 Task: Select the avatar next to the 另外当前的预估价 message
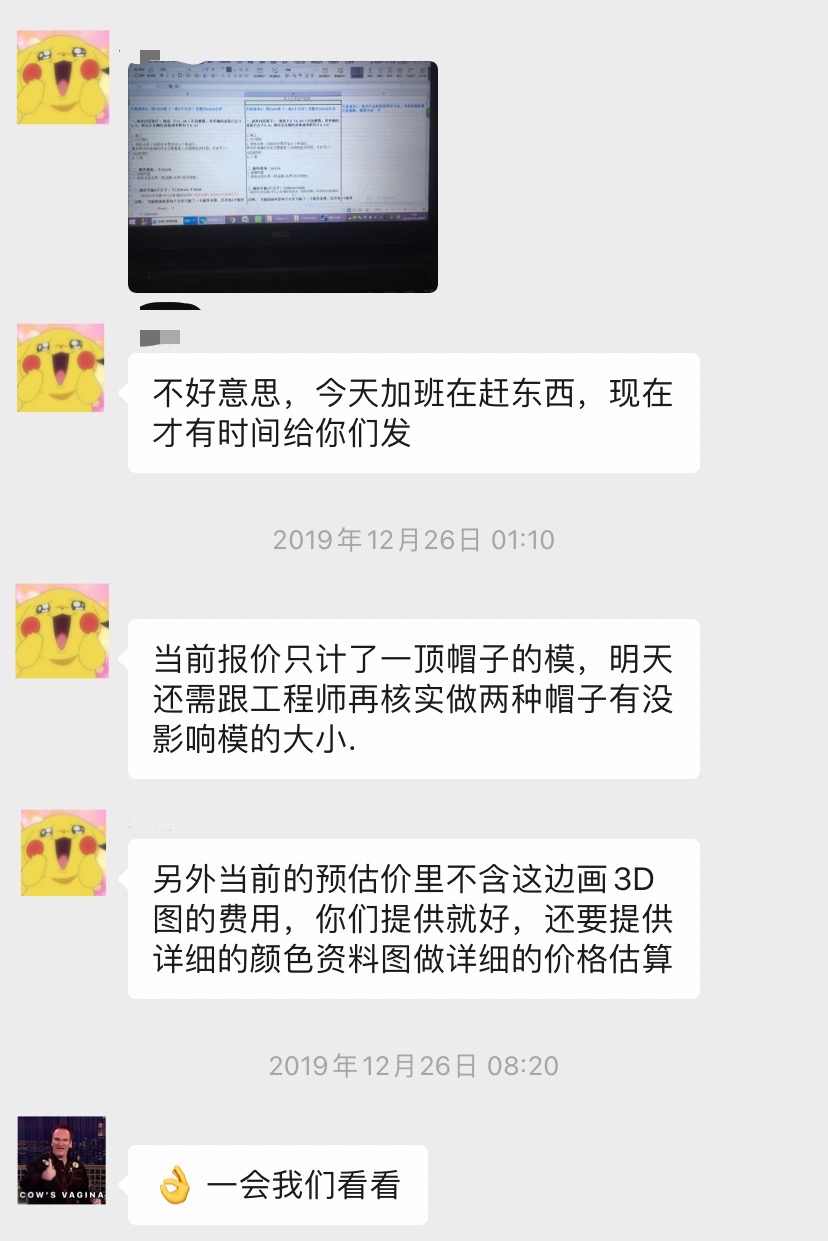pos(62,852)
